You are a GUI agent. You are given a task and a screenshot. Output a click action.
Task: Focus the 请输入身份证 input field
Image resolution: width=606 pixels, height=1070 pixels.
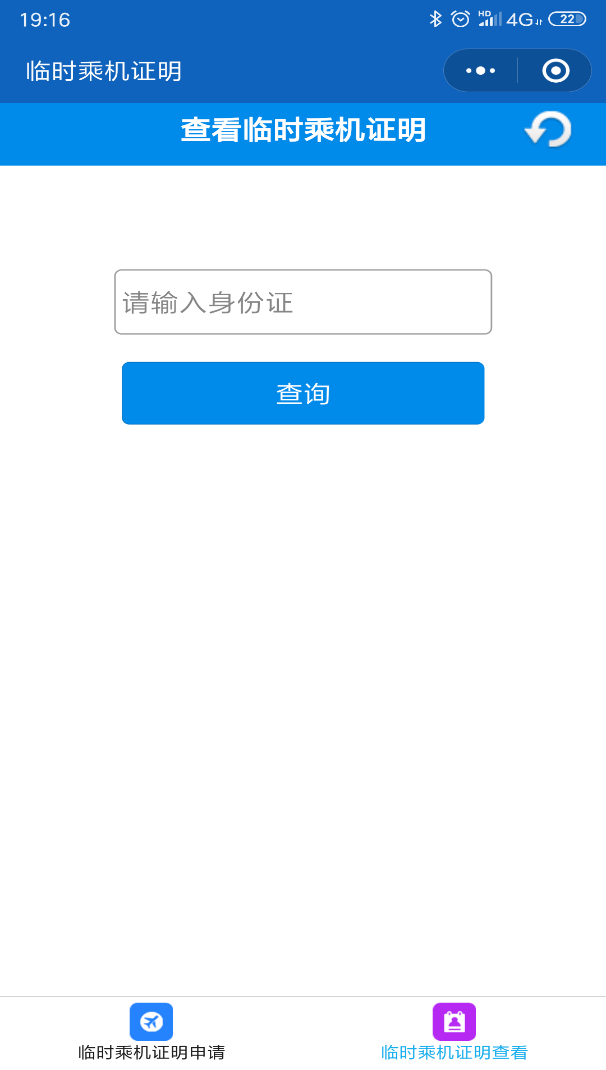[x=303, y=302]
